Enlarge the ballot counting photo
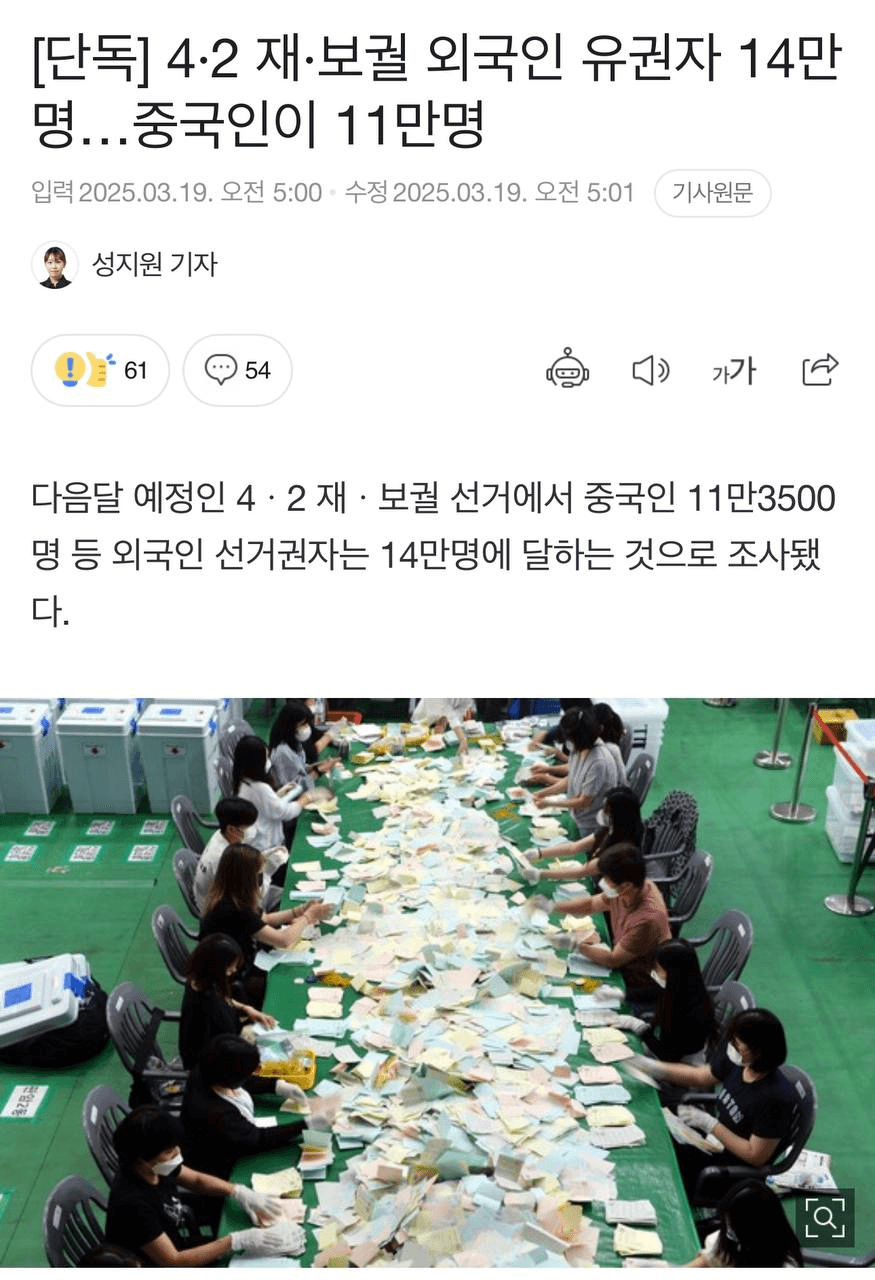 tap(824, 1217)
